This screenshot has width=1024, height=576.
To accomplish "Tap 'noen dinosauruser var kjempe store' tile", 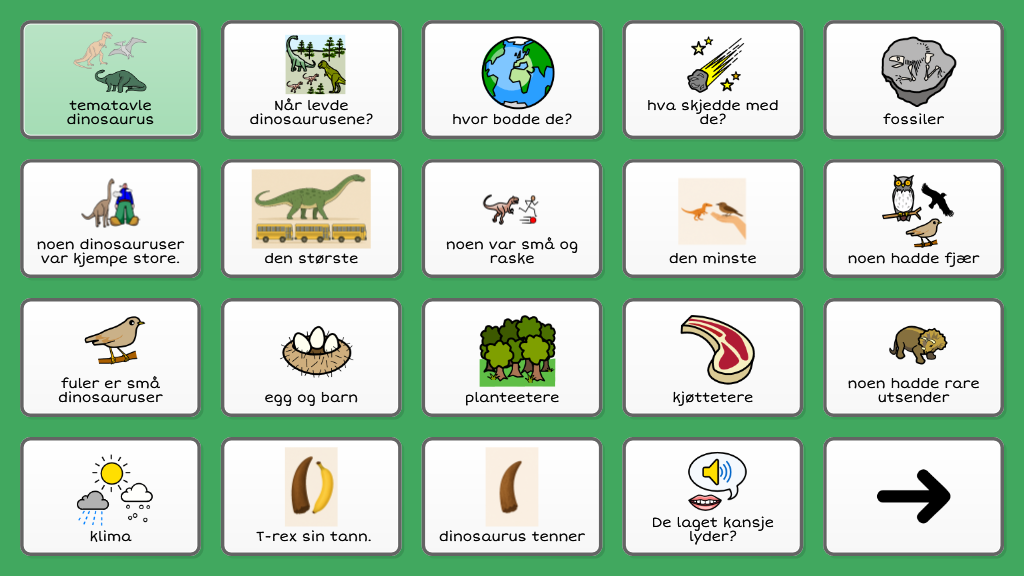I will coord(110,218).
